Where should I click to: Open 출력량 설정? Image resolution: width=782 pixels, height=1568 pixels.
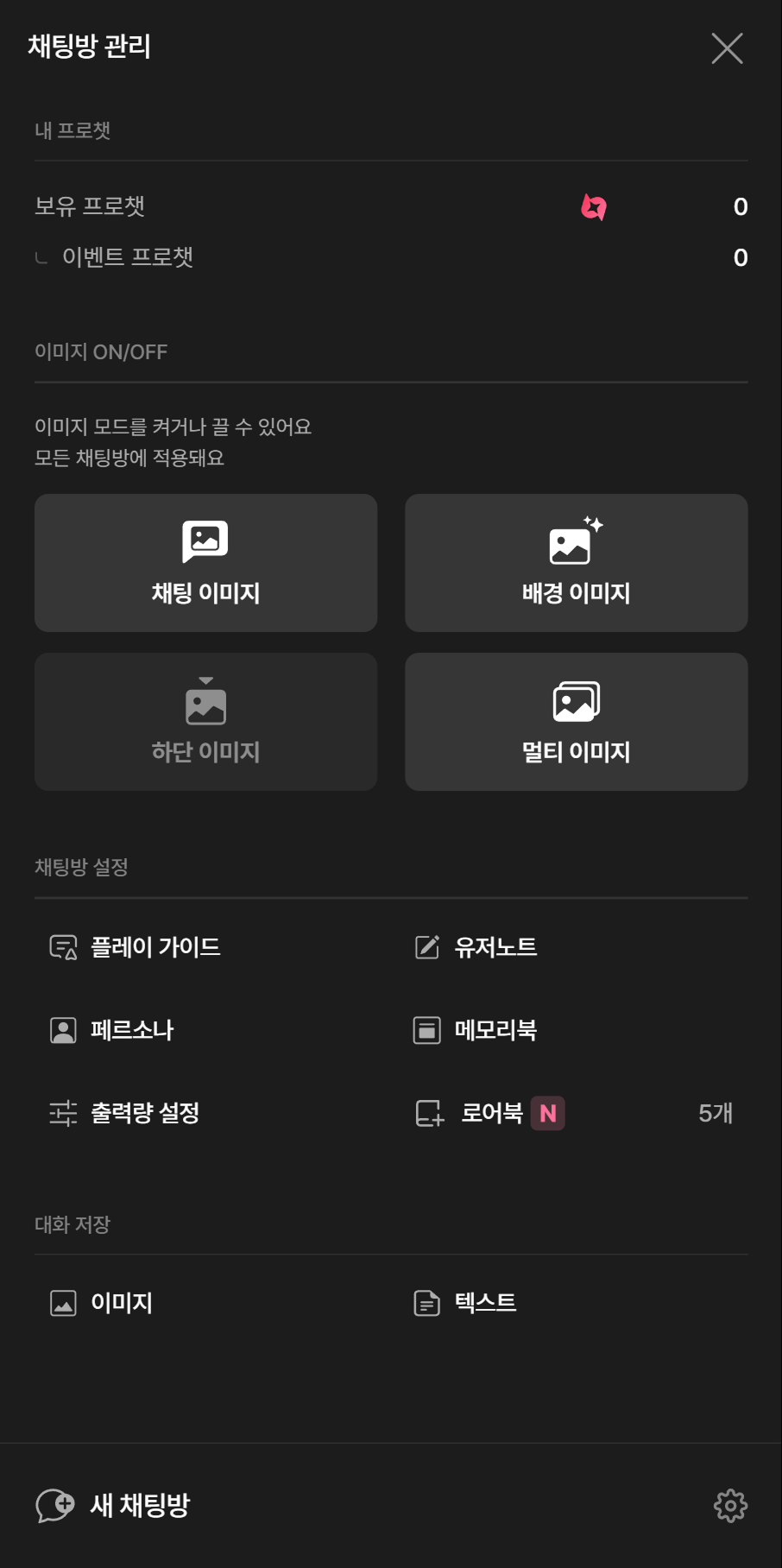[124, 1113]
